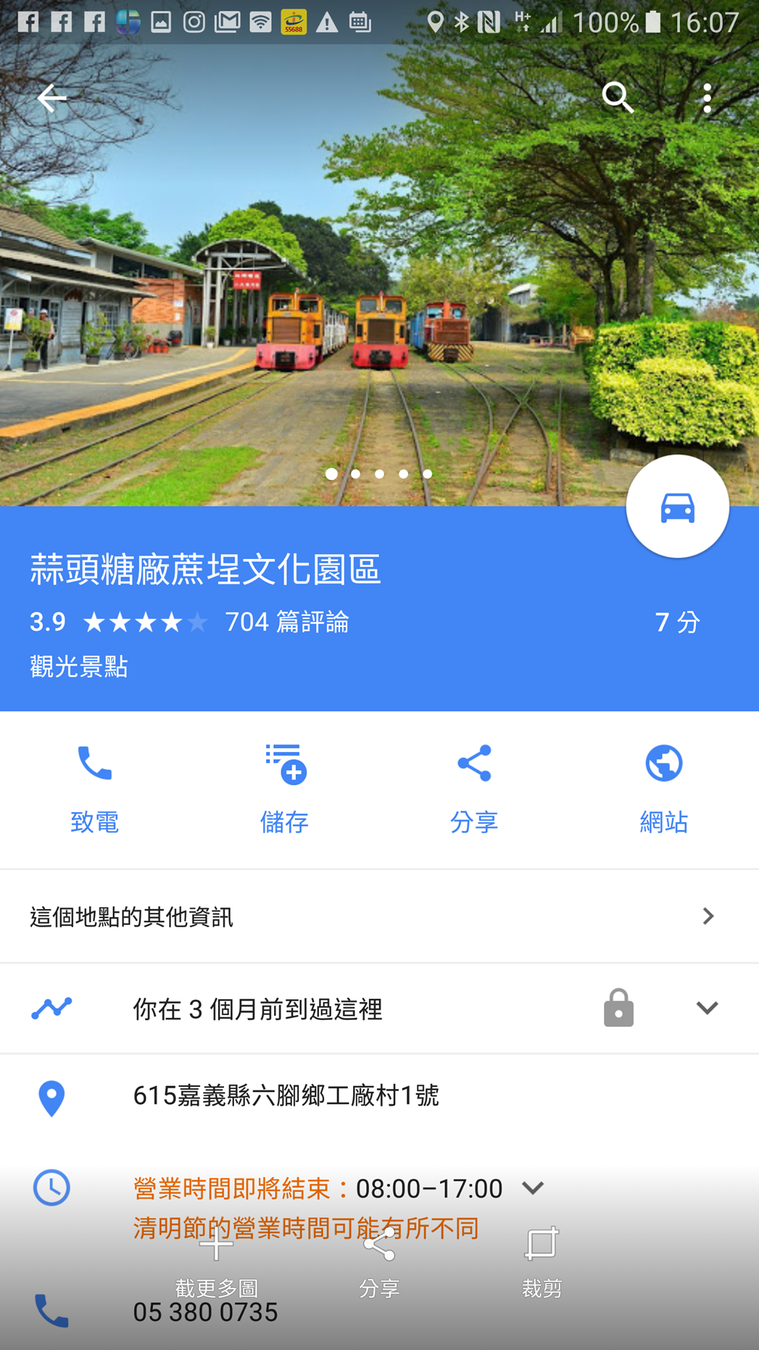Tap the blue 分享 button
Viewport: 759px width, 1350px height.
[474, 787]
